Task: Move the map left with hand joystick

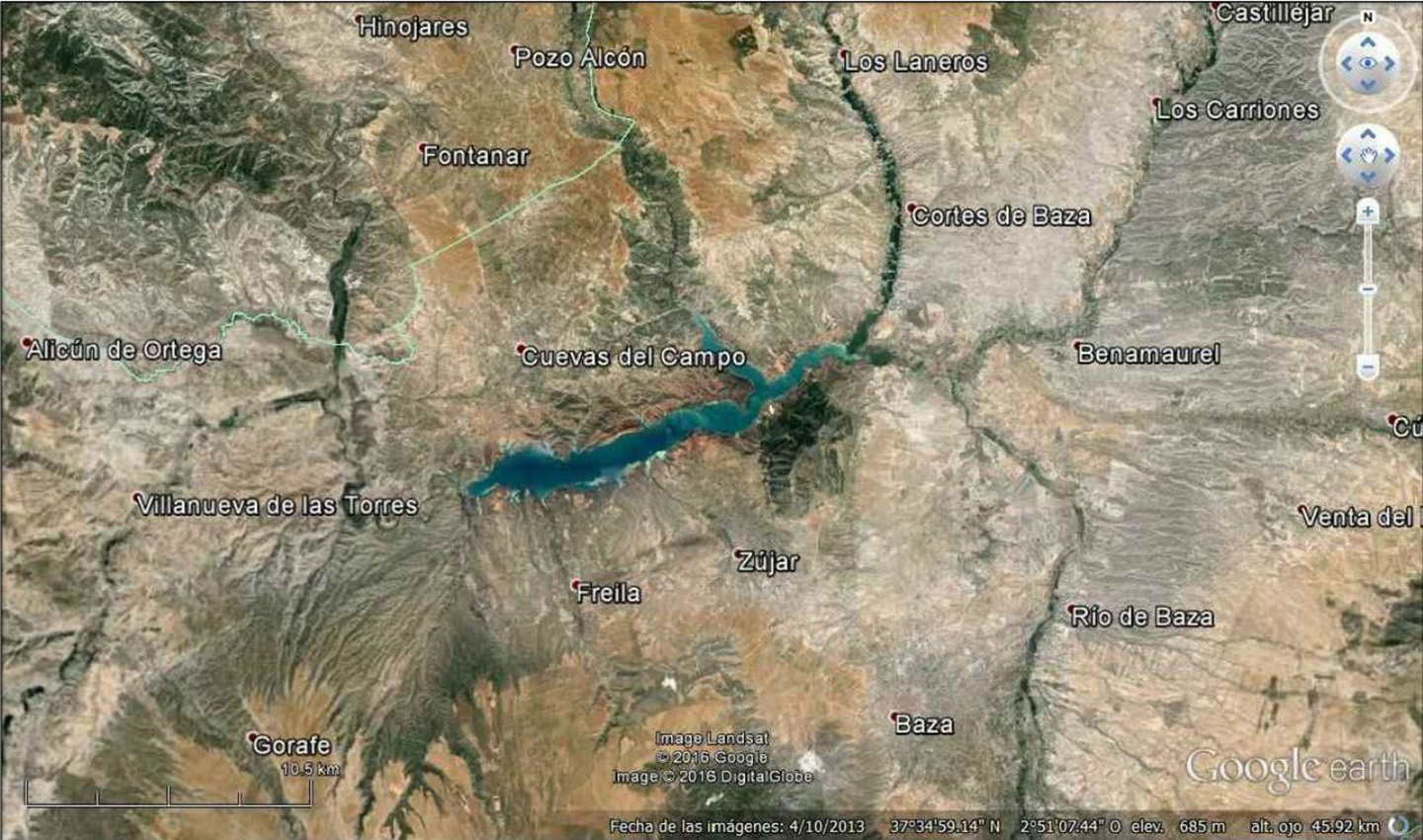Action: [x=1346, y=155]
